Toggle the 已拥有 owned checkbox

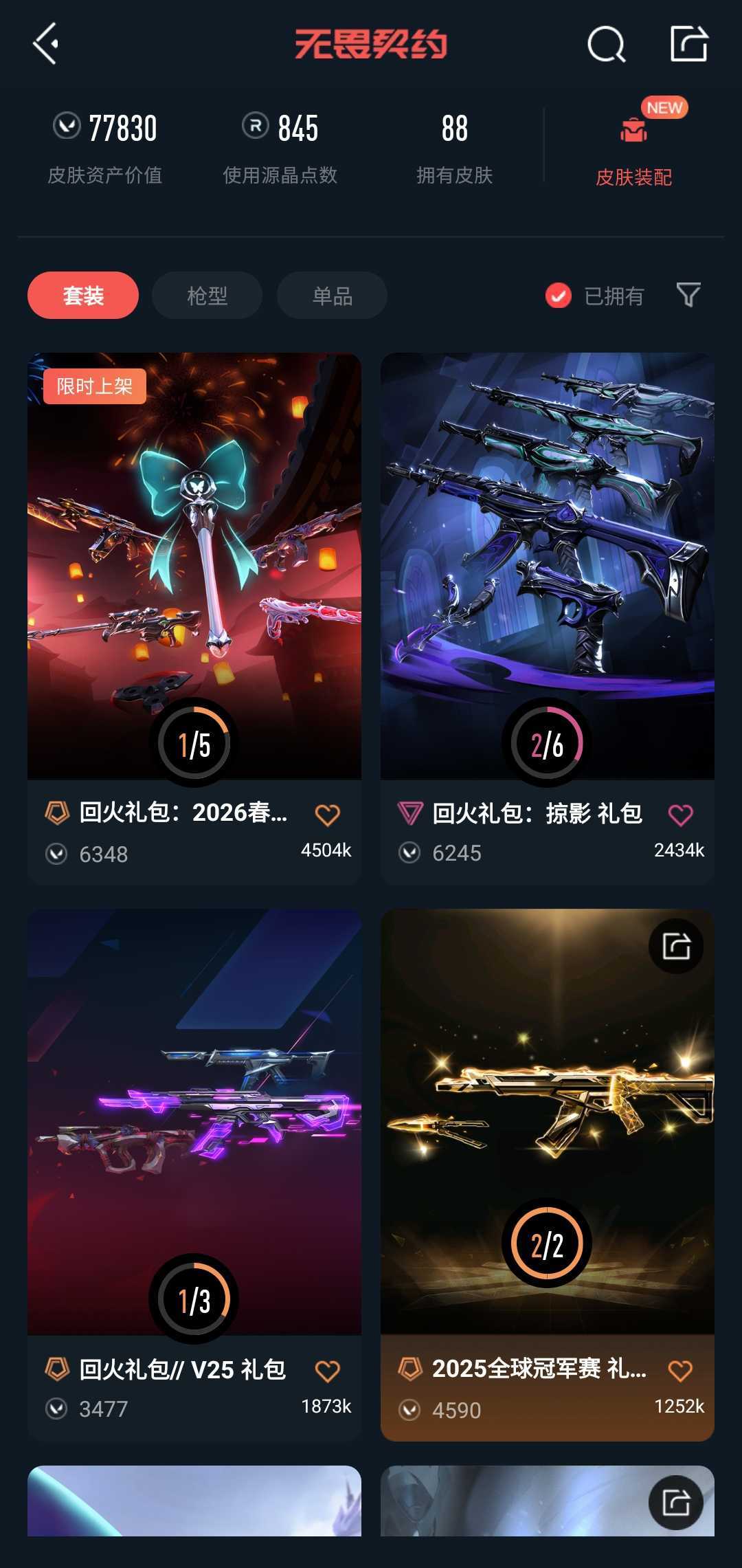point(558,296)
